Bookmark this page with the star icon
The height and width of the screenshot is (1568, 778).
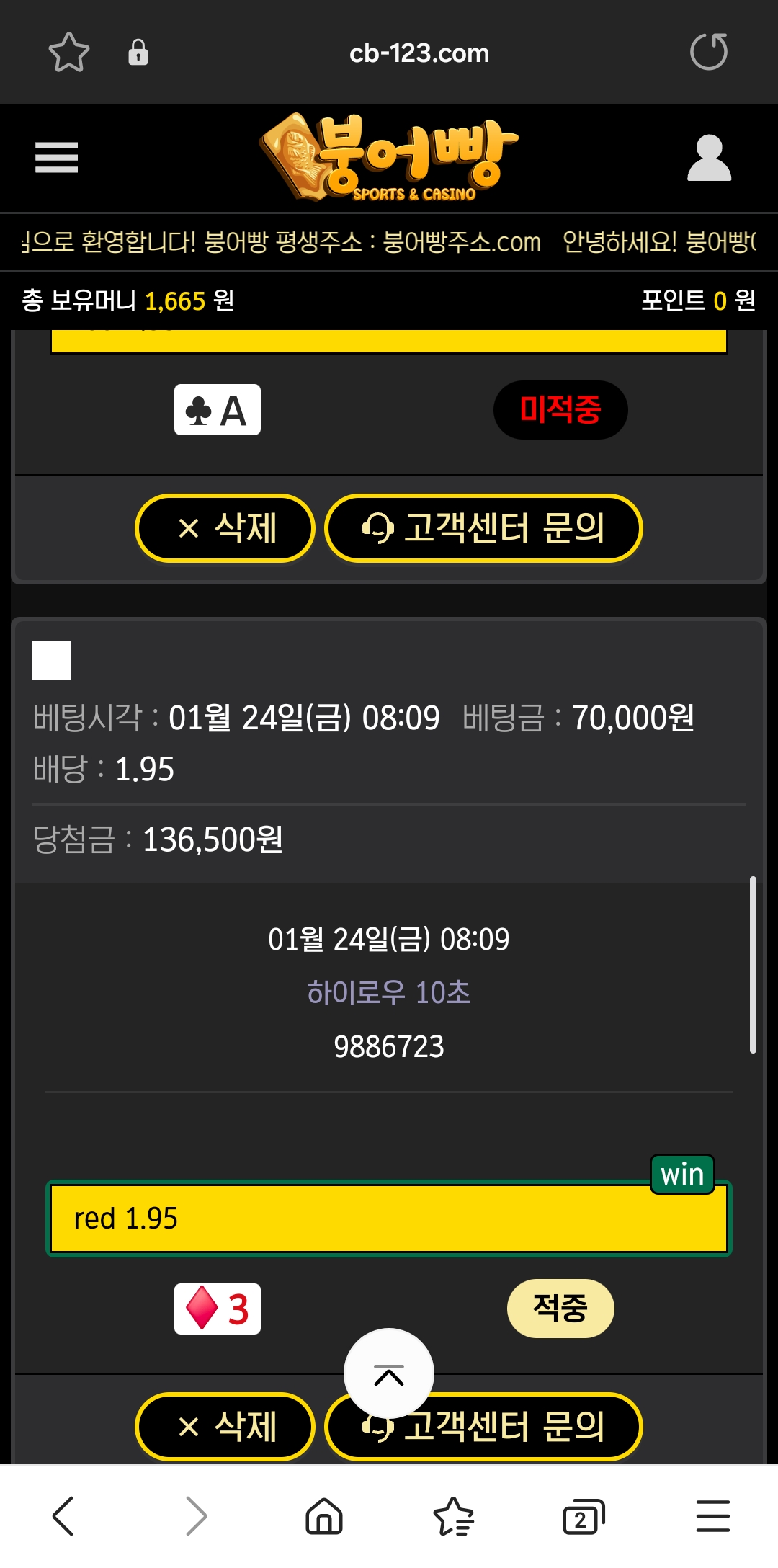(69, 53)
